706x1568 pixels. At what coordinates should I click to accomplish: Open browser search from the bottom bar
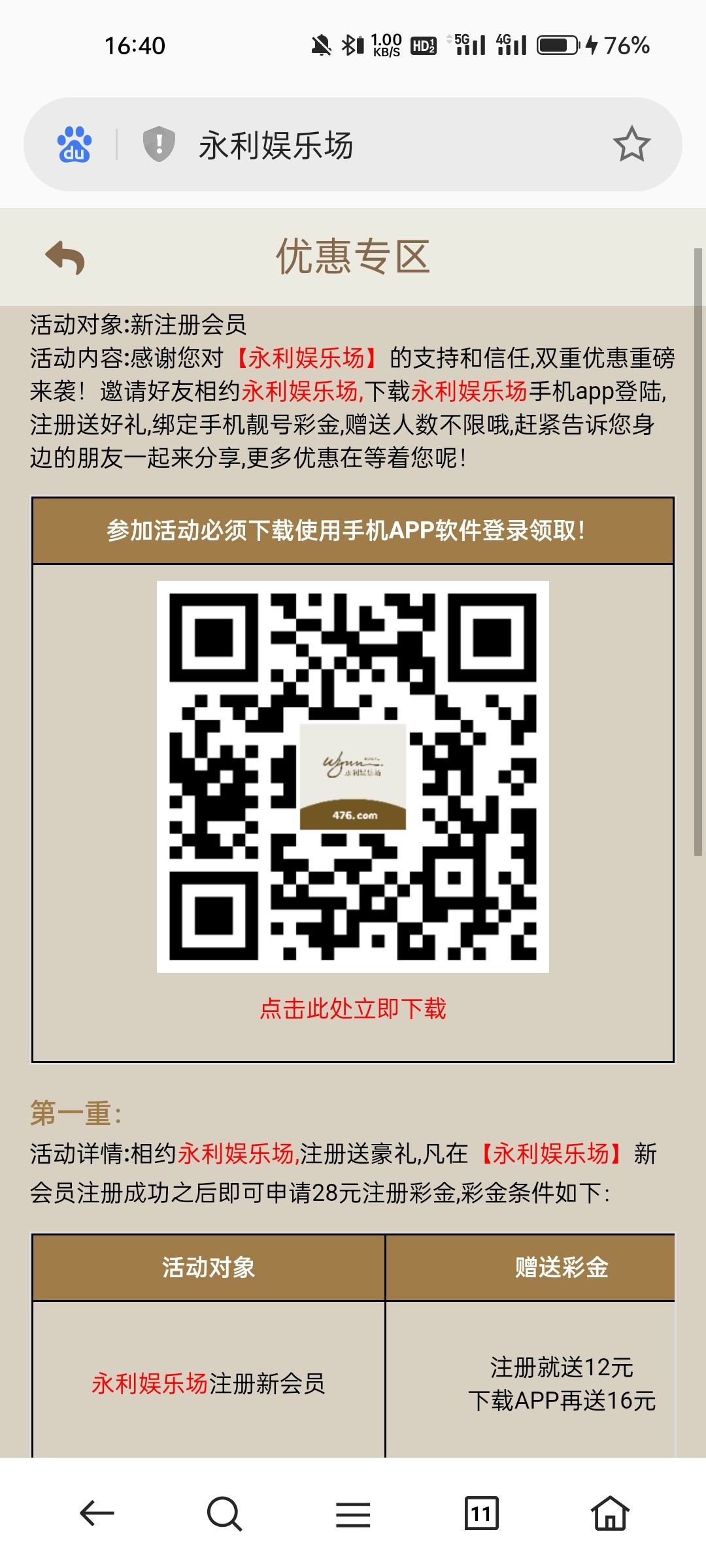224,1513
